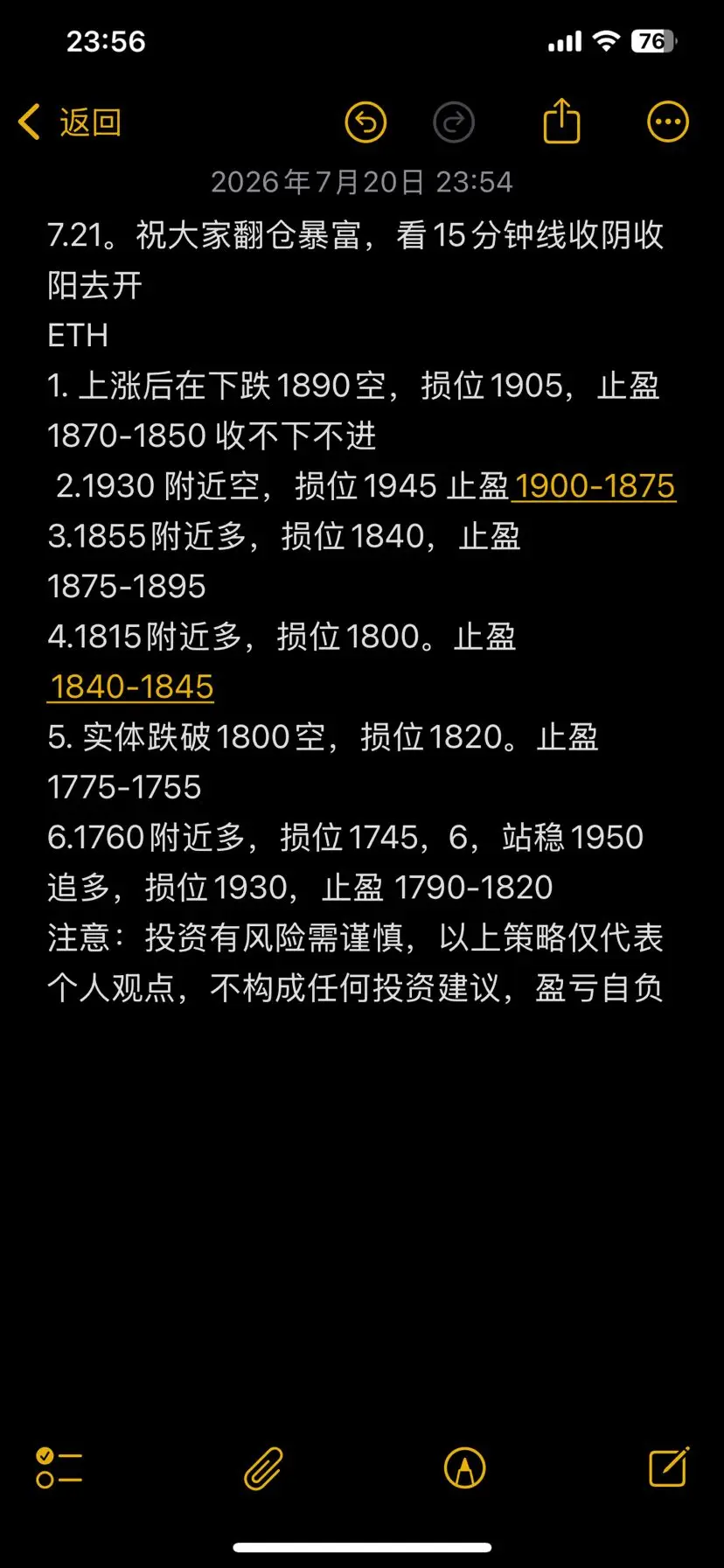Undo the last edit
724x1568 pixels.
click(365, 122)
